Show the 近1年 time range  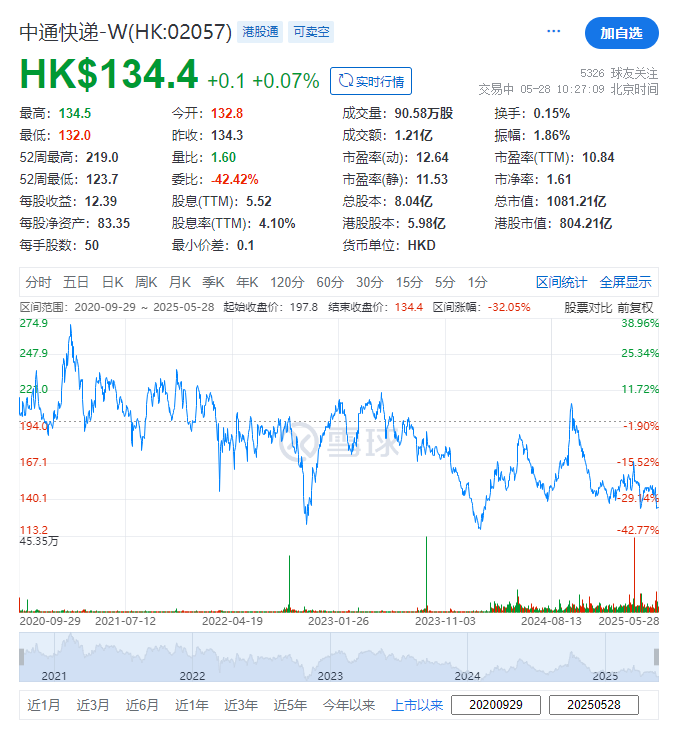tap(191, 704)
